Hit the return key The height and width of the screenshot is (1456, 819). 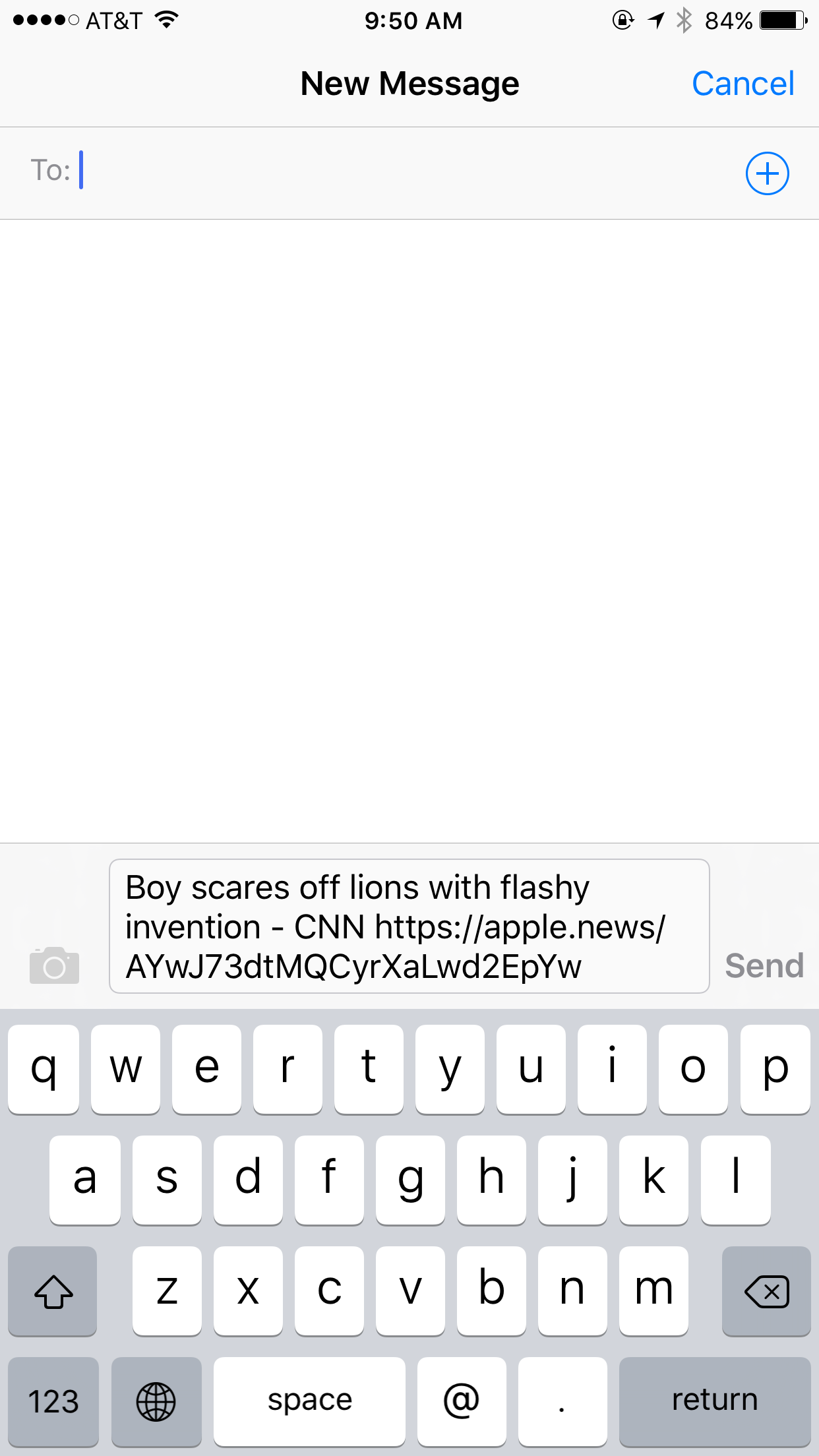[x=715, y=1401]
